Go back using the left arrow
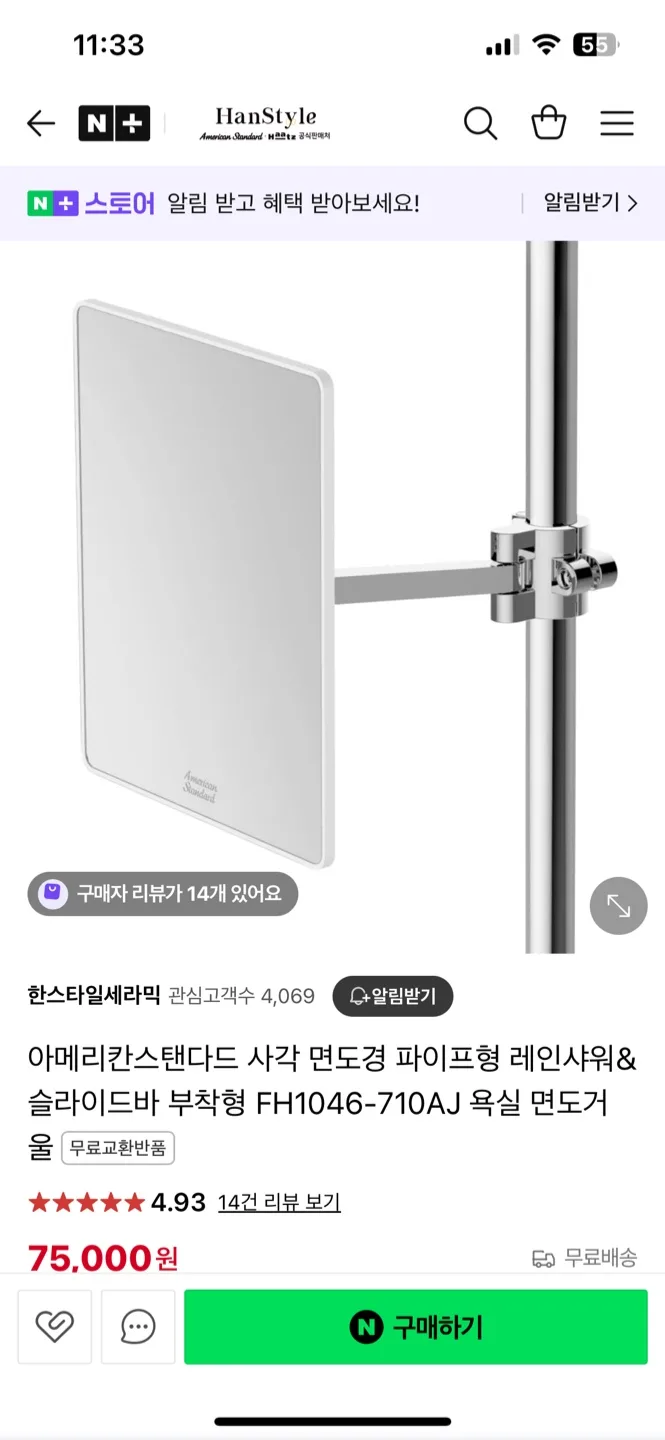This screenshot has height=1440, width=665. 41,124
